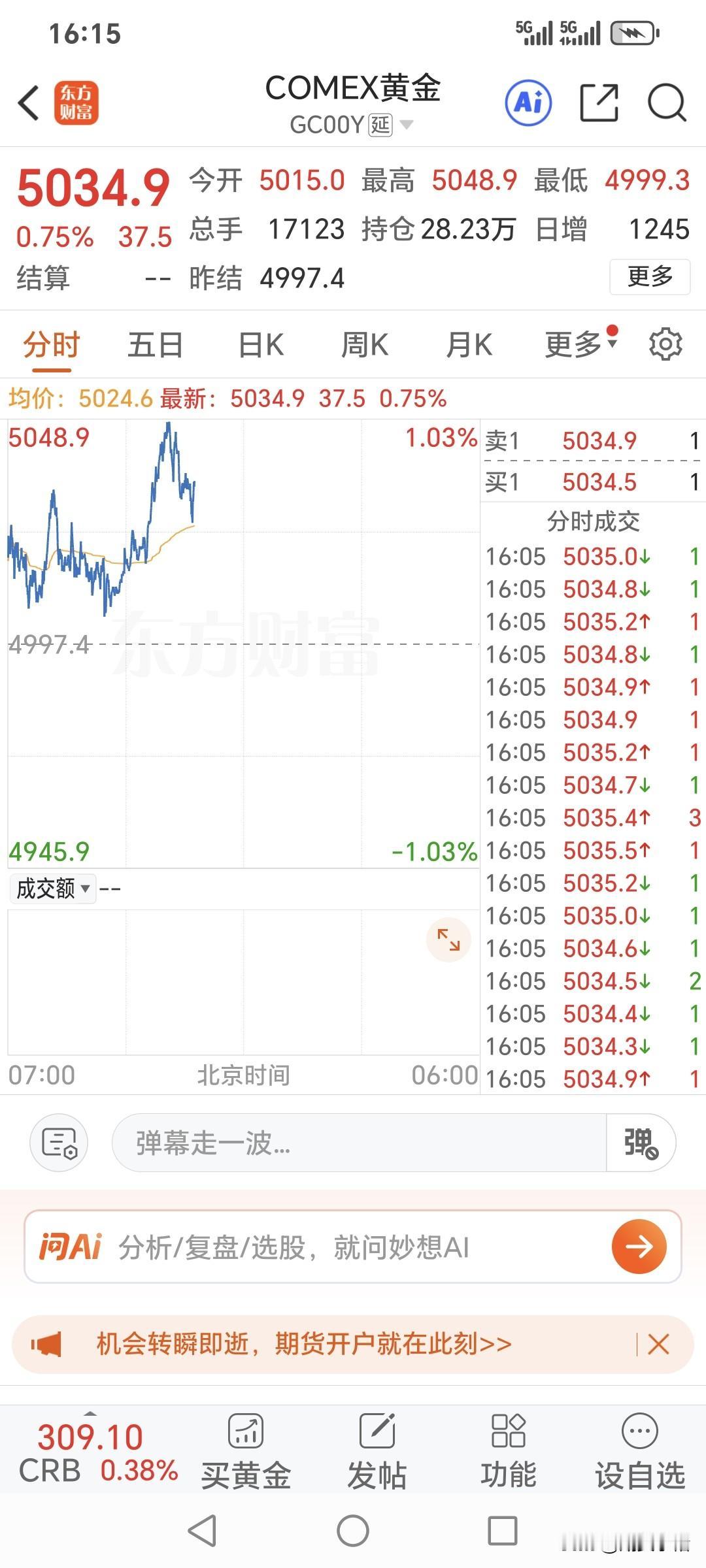706x1568 pixels.
Task: Open the 成交额 volume dropdown
Action: pos(52,889)
